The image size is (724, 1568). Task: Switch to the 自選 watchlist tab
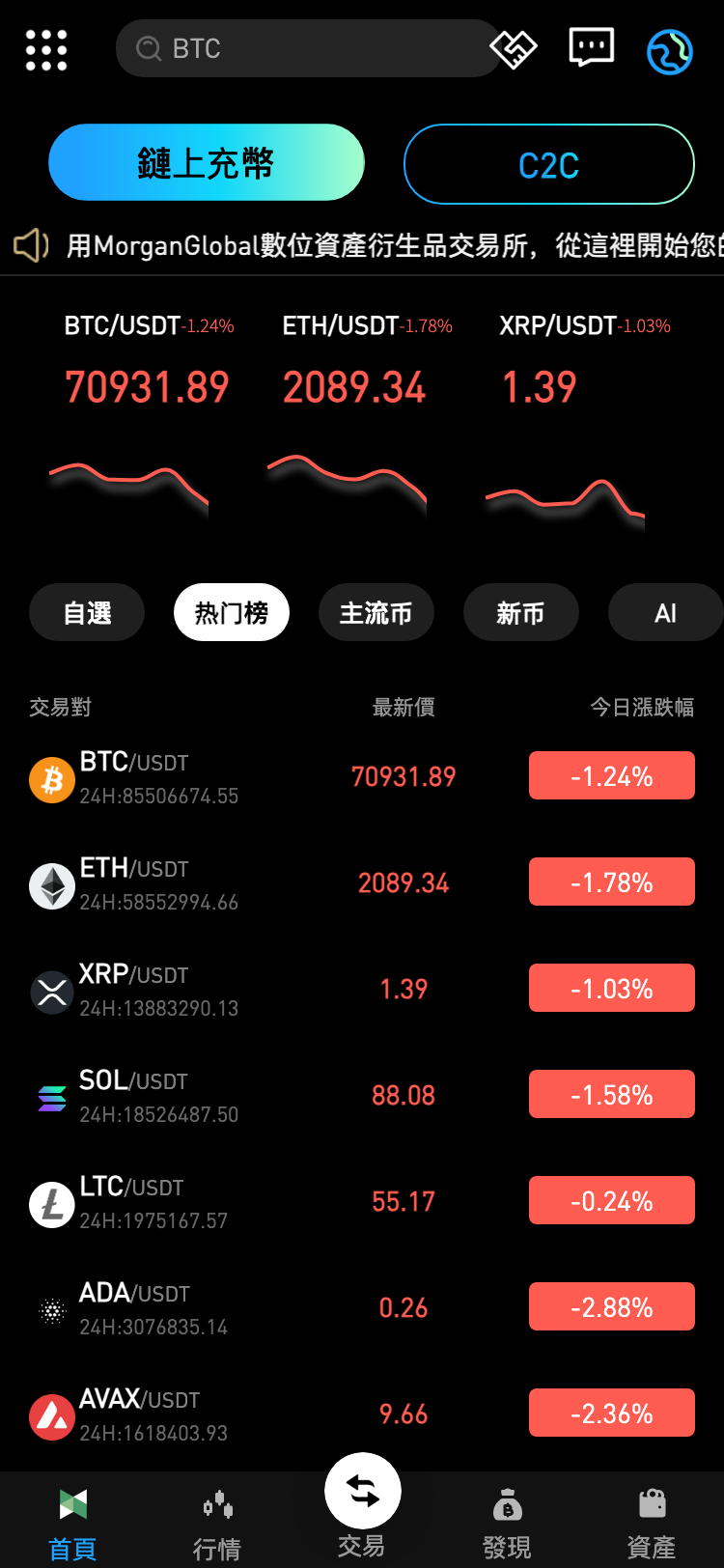pos(86,612)
